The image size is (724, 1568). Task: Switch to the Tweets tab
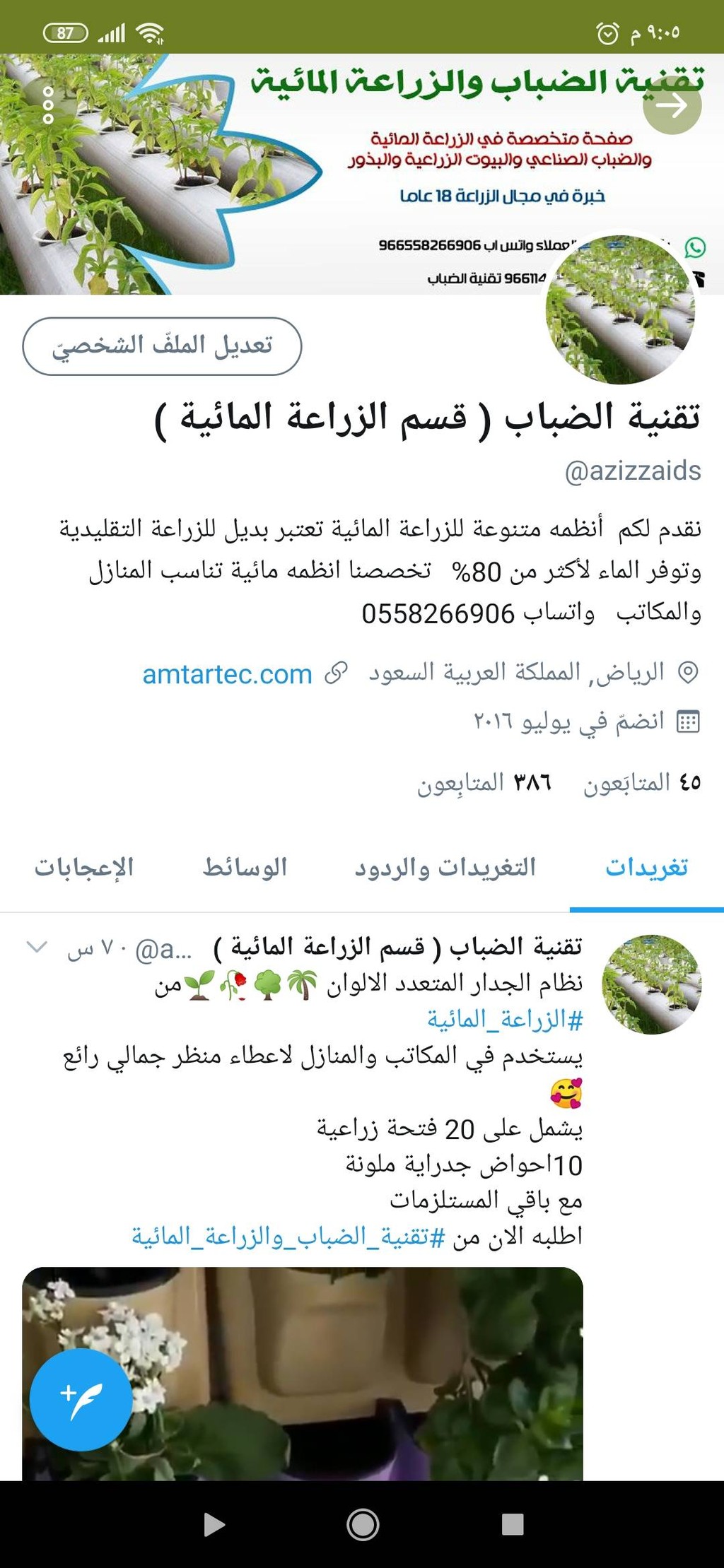646,867
